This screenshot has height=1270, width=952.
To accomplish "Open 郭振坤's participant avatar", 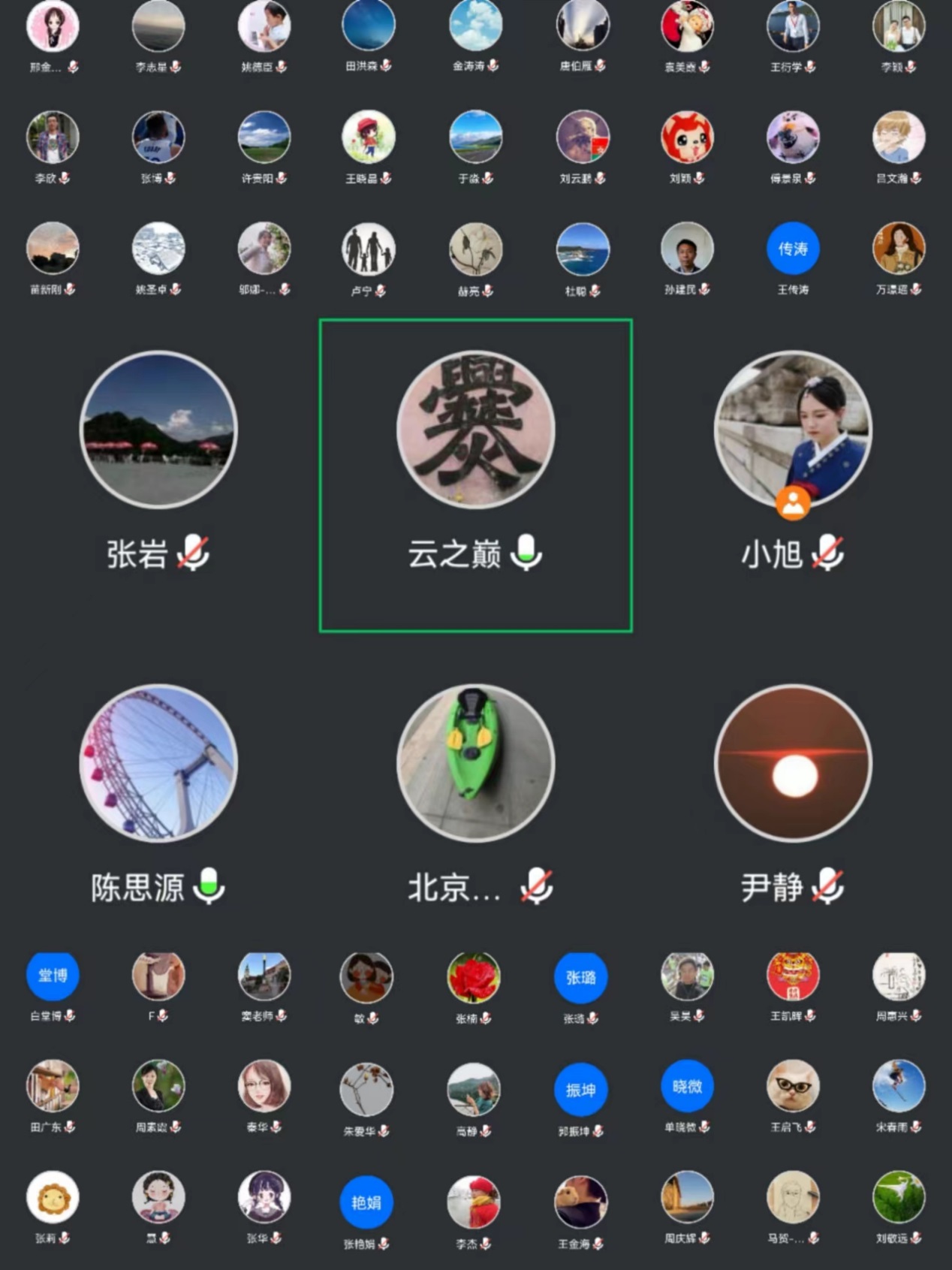I will [580, 1089].
